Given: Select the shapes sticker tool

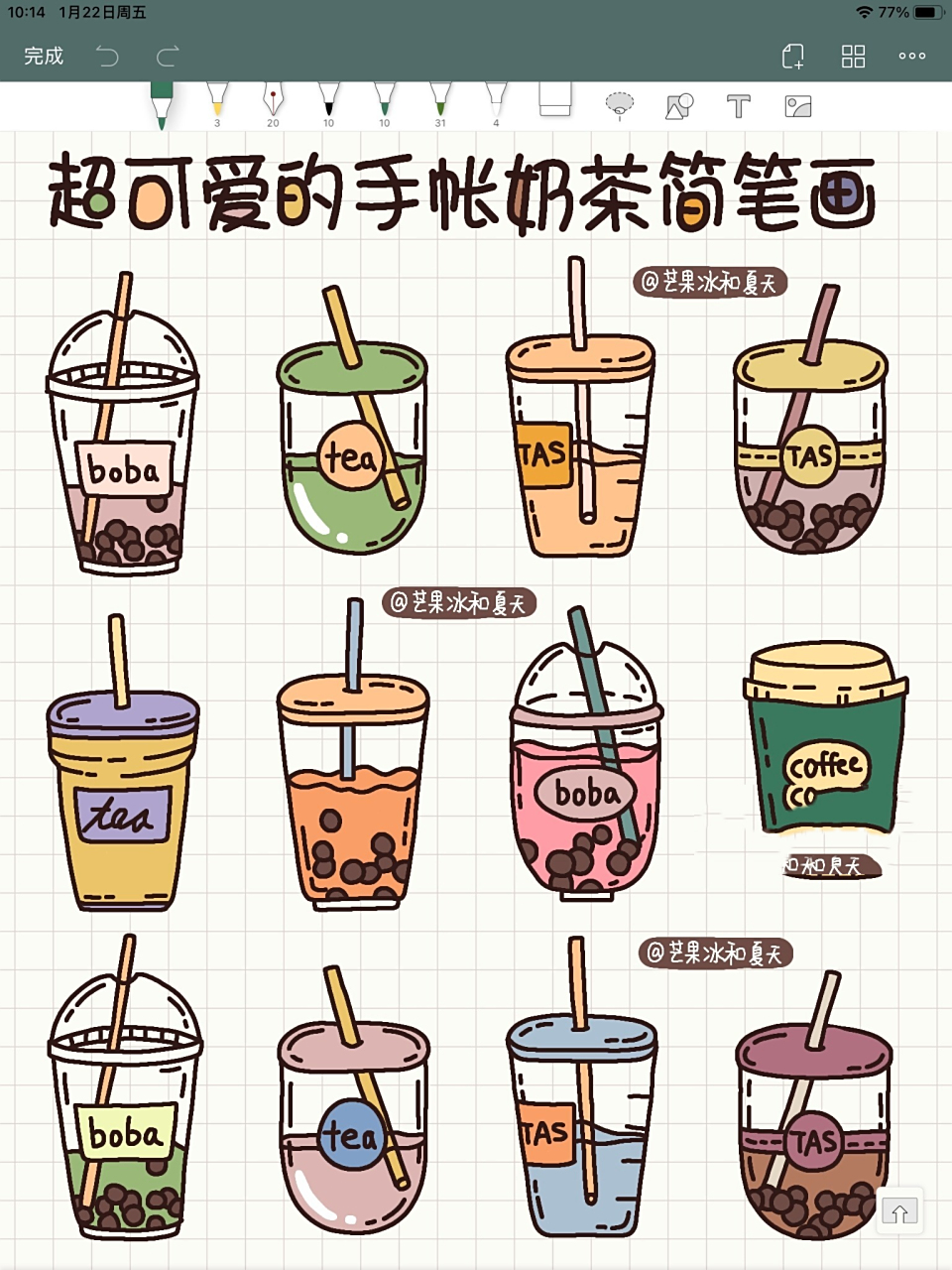Looking at the screenshot, I should (x=677, y=104).
